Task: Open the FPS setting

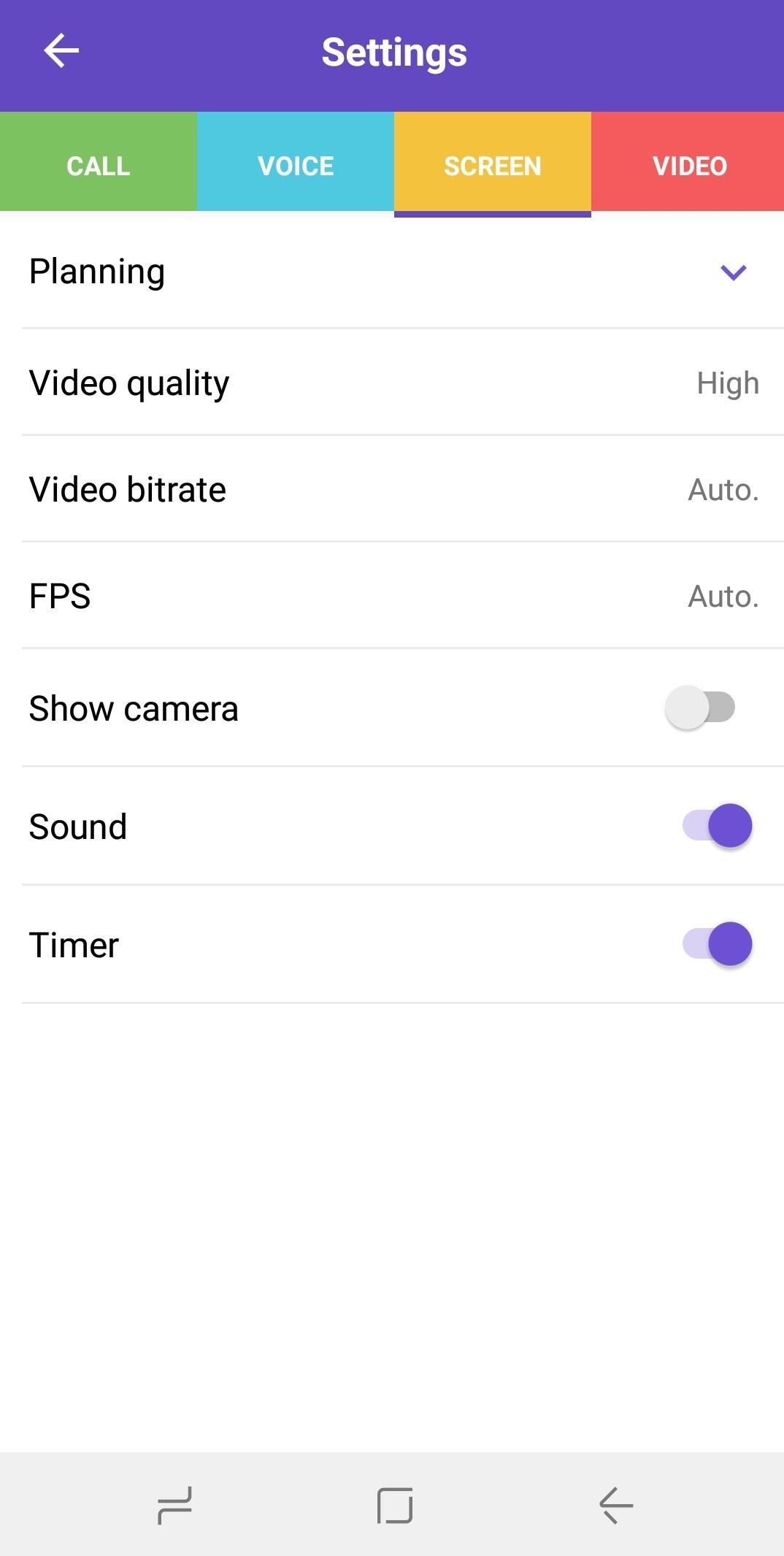Action: (392, 596)
